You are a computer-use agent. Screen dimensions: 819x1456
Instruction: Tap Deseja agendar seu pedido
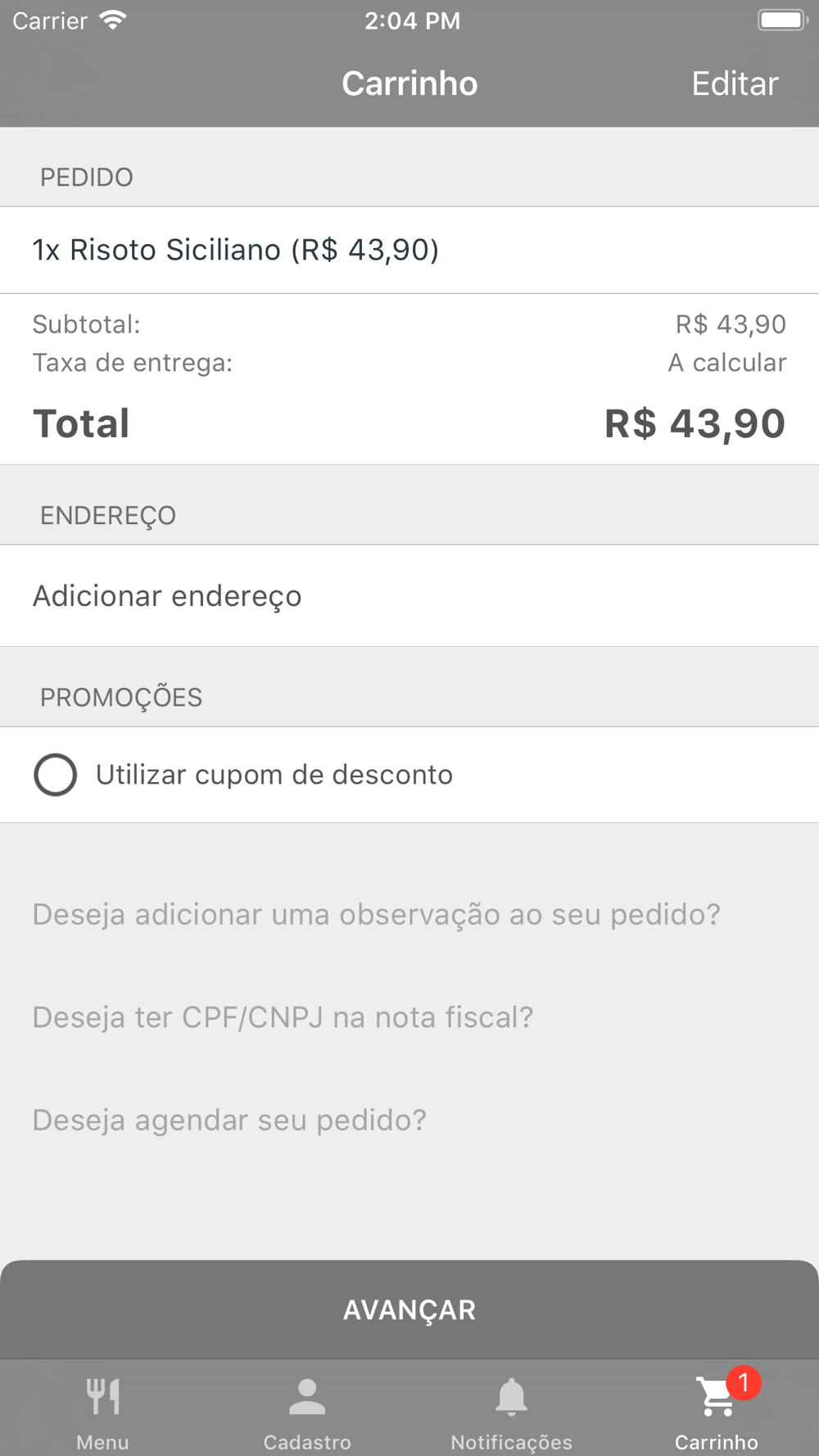click(229, 1119)
